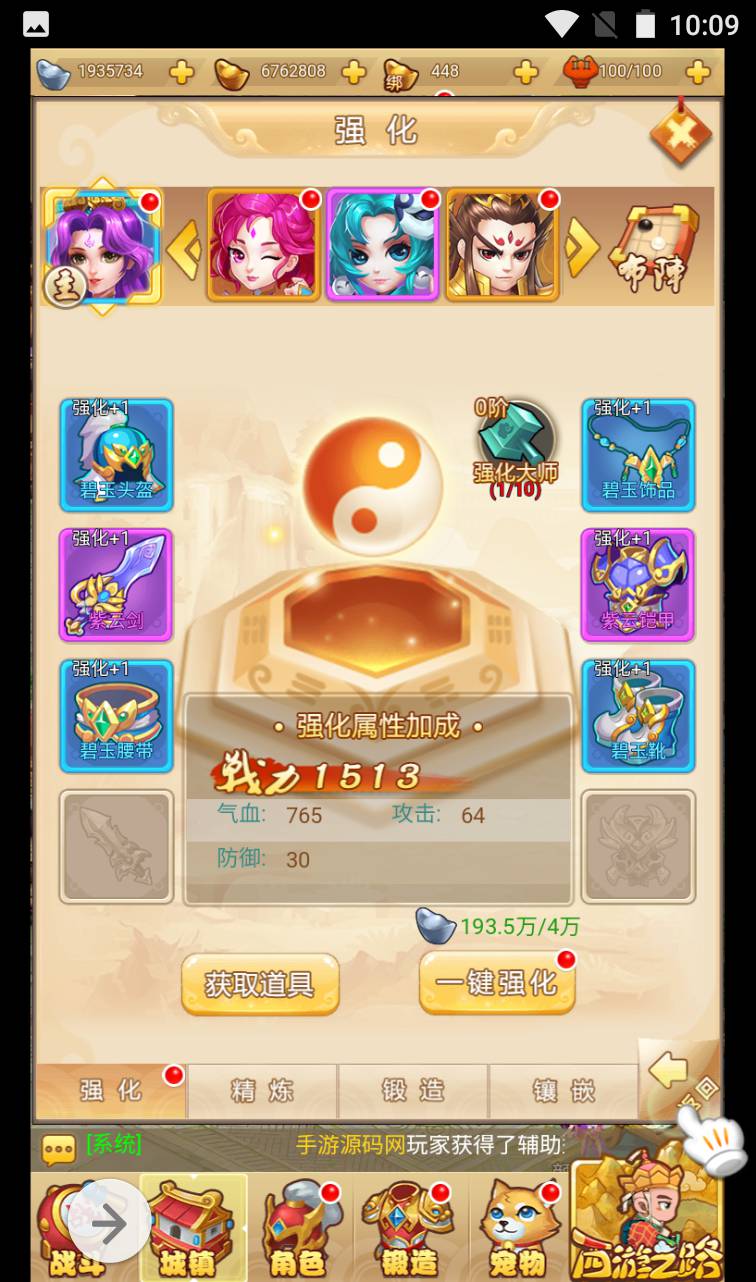The height and width of the screenshot is (1282, 756).
Task: Select the 紫云铠甲 armor slot
Action: point(638,585)
